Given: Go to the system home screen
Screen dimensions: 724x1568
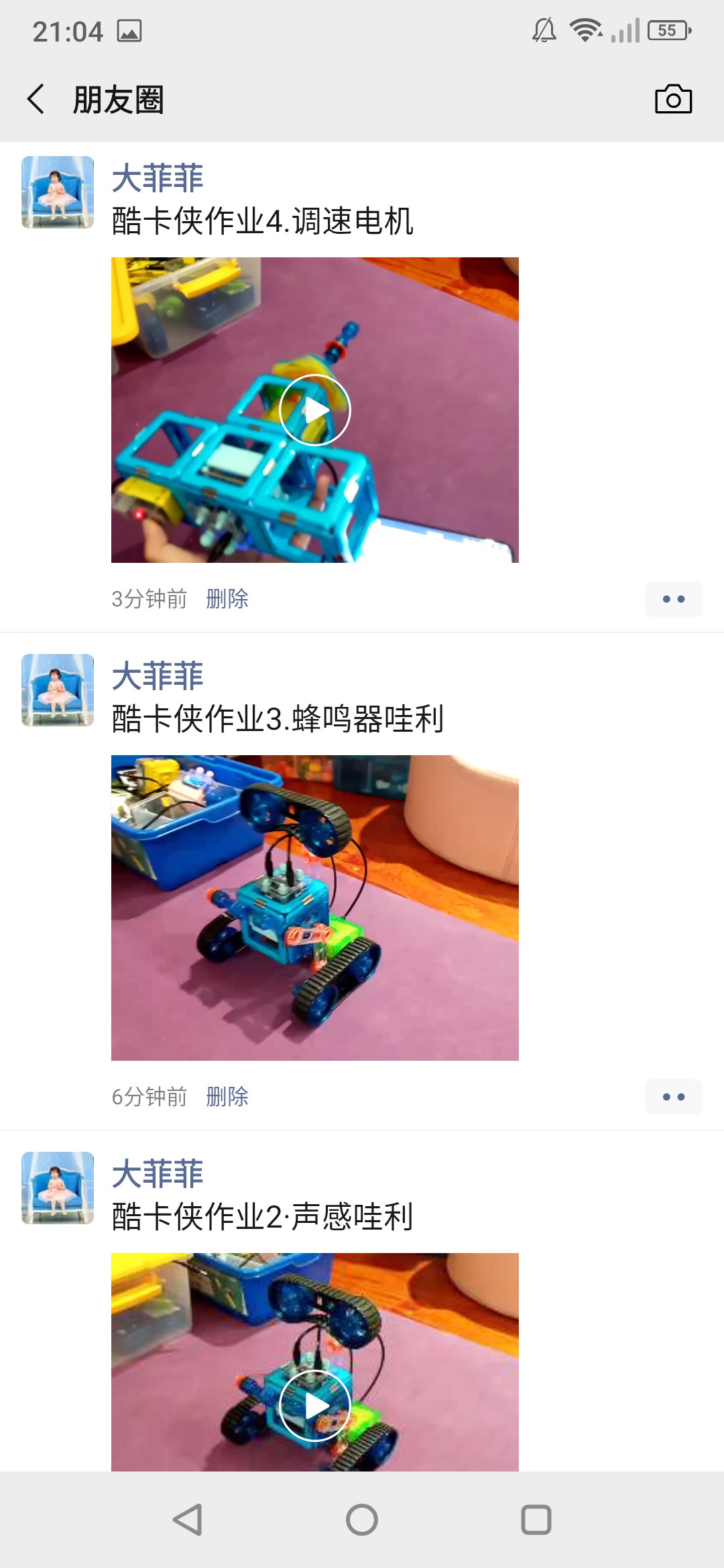Looking at the screenshot, I should [362, 1520].
